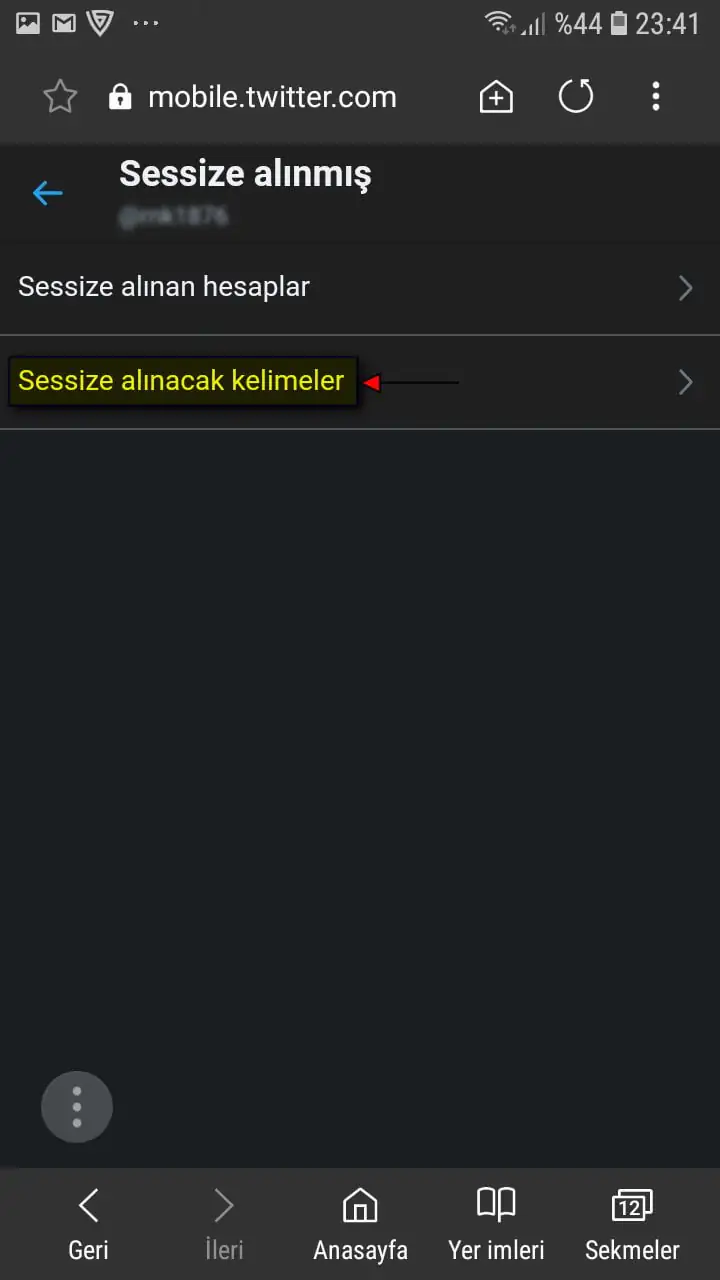Open Yer imleri bookmarks
This screenshot has height=1280, width=720.
(x=496, y=1224)
